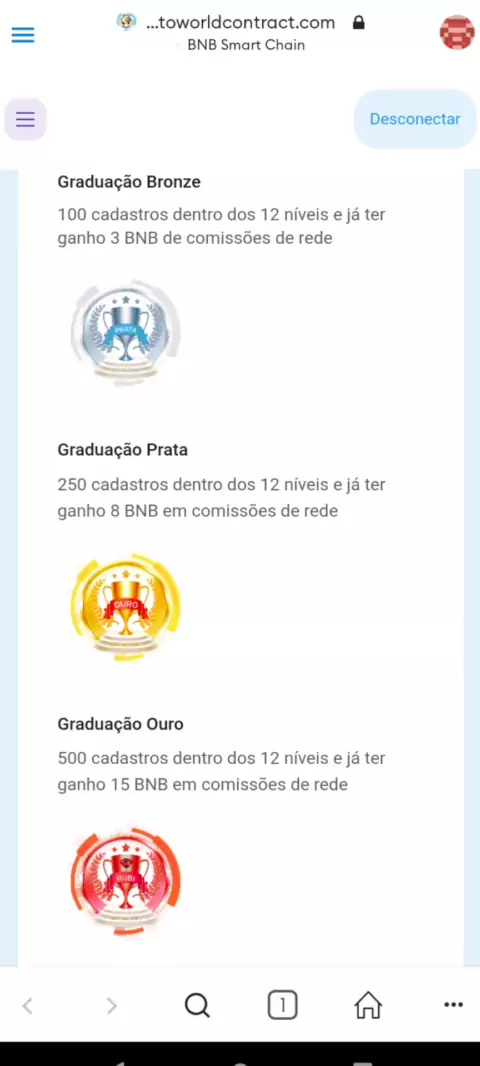The height and width of the screenshot is (1066, 480).
Task: Open the wallet account avatar
Action: (457, 33)
